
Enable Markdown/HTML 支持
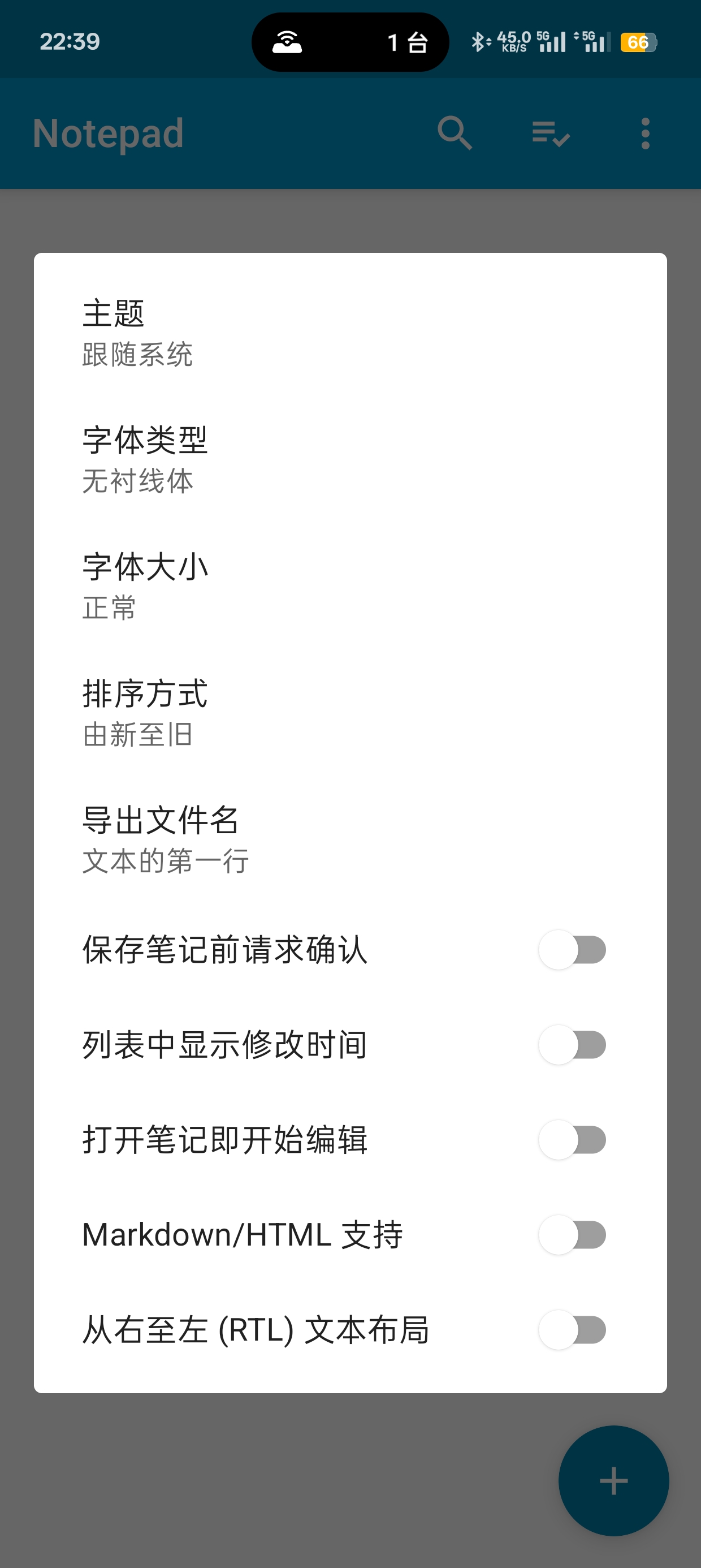(x=572, y=1234)
